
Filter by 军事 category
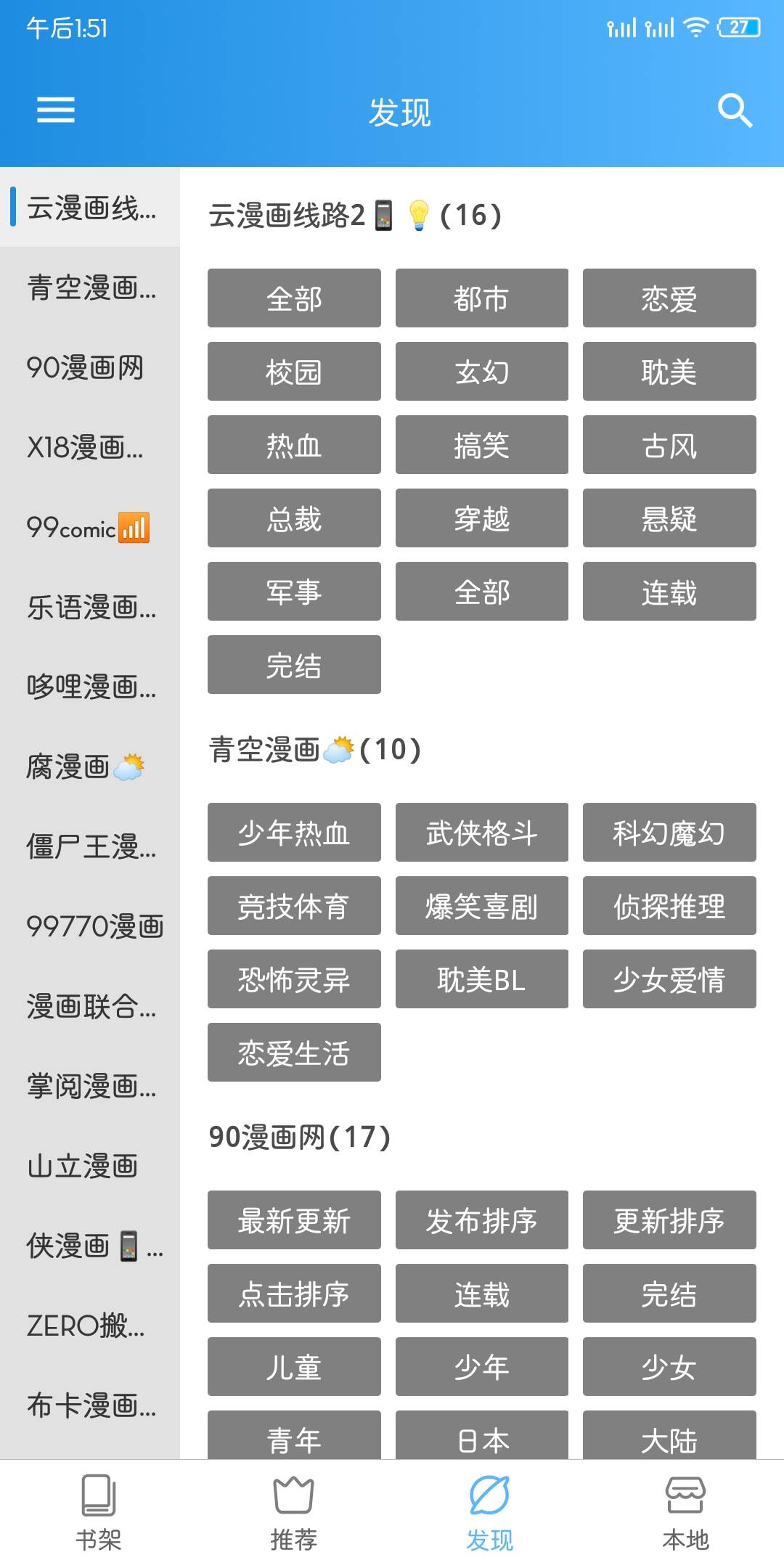click(x=294, y=592)
